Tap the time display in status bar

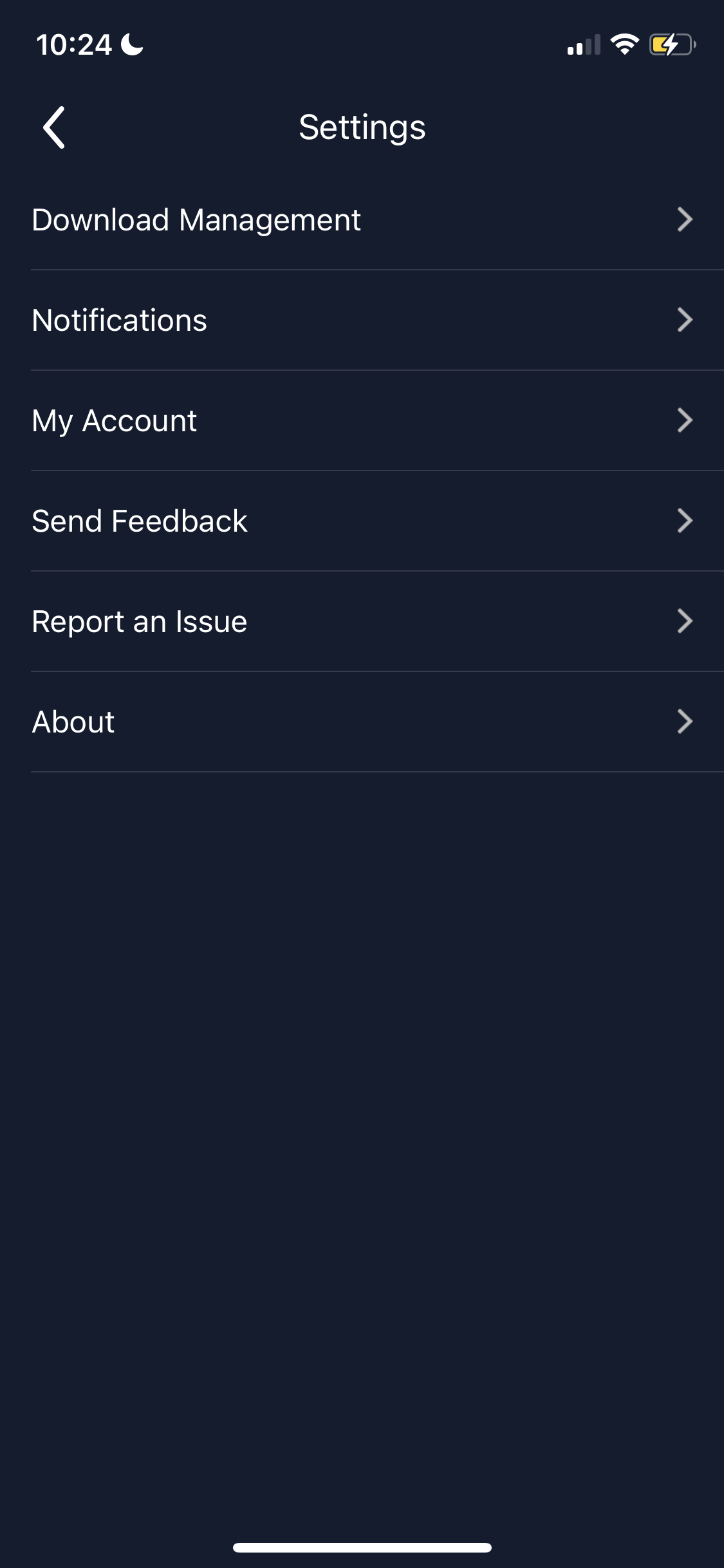pos(74,44)
